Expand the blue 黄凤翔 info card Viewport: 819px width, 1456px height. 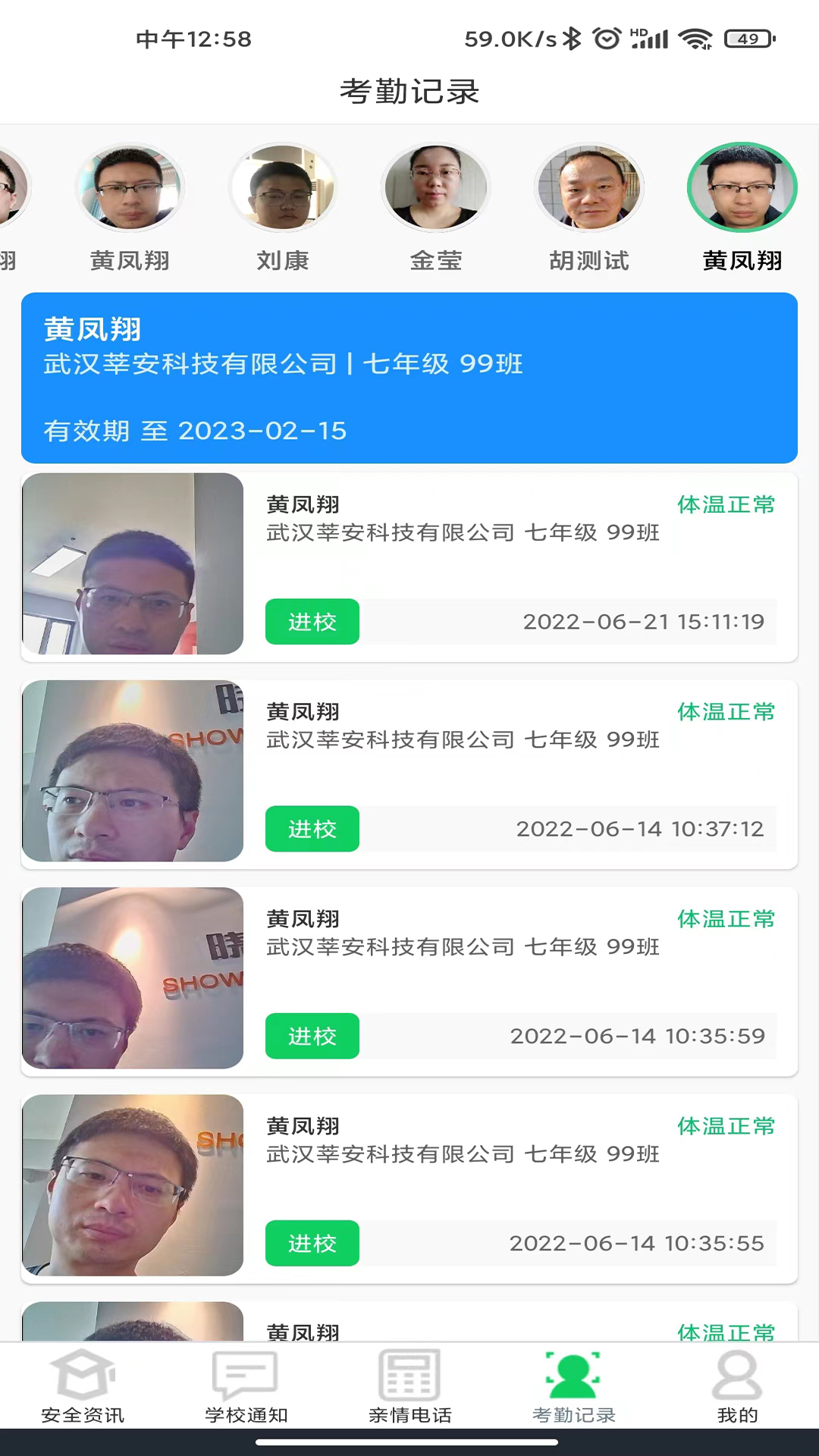409,377
